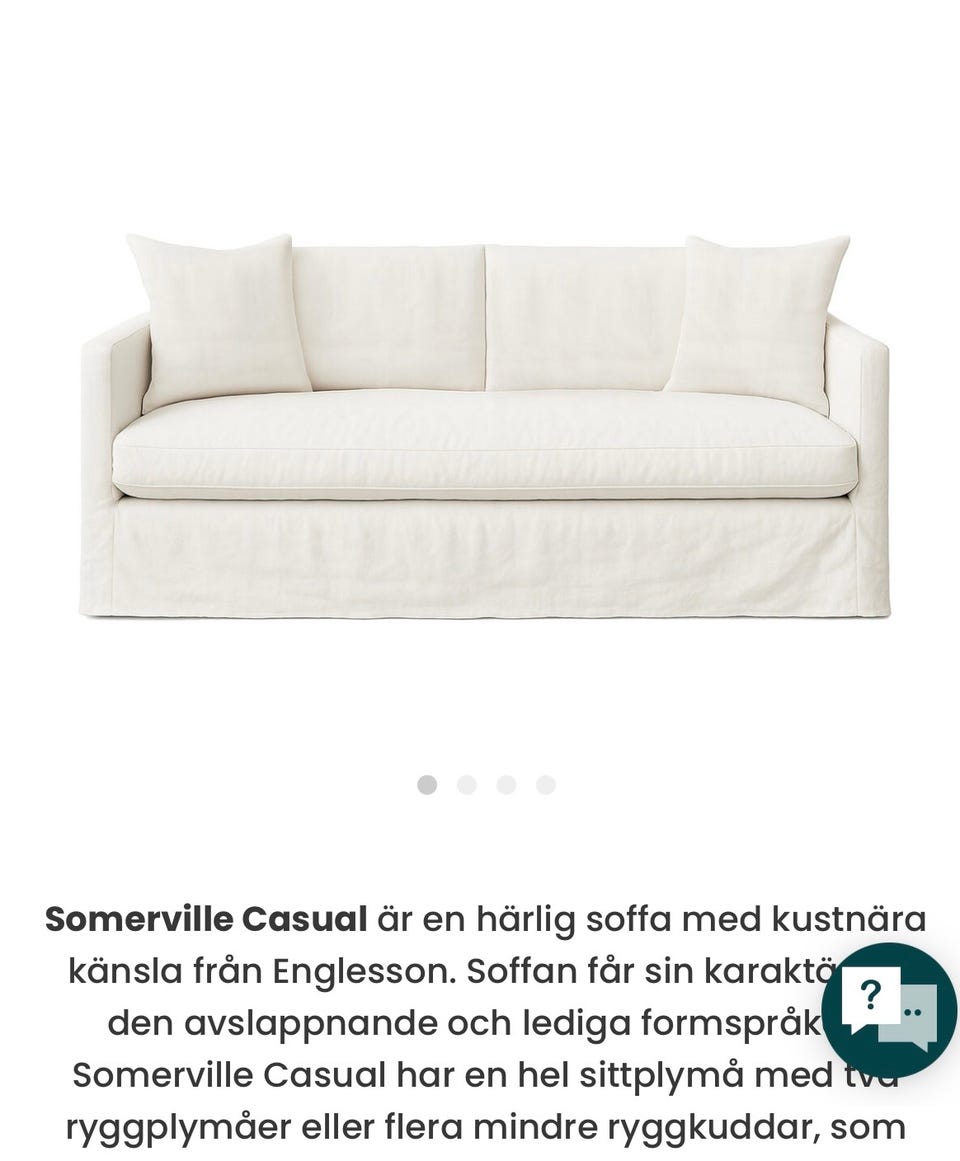Click the active darkened pagination dot

[425, 786]
